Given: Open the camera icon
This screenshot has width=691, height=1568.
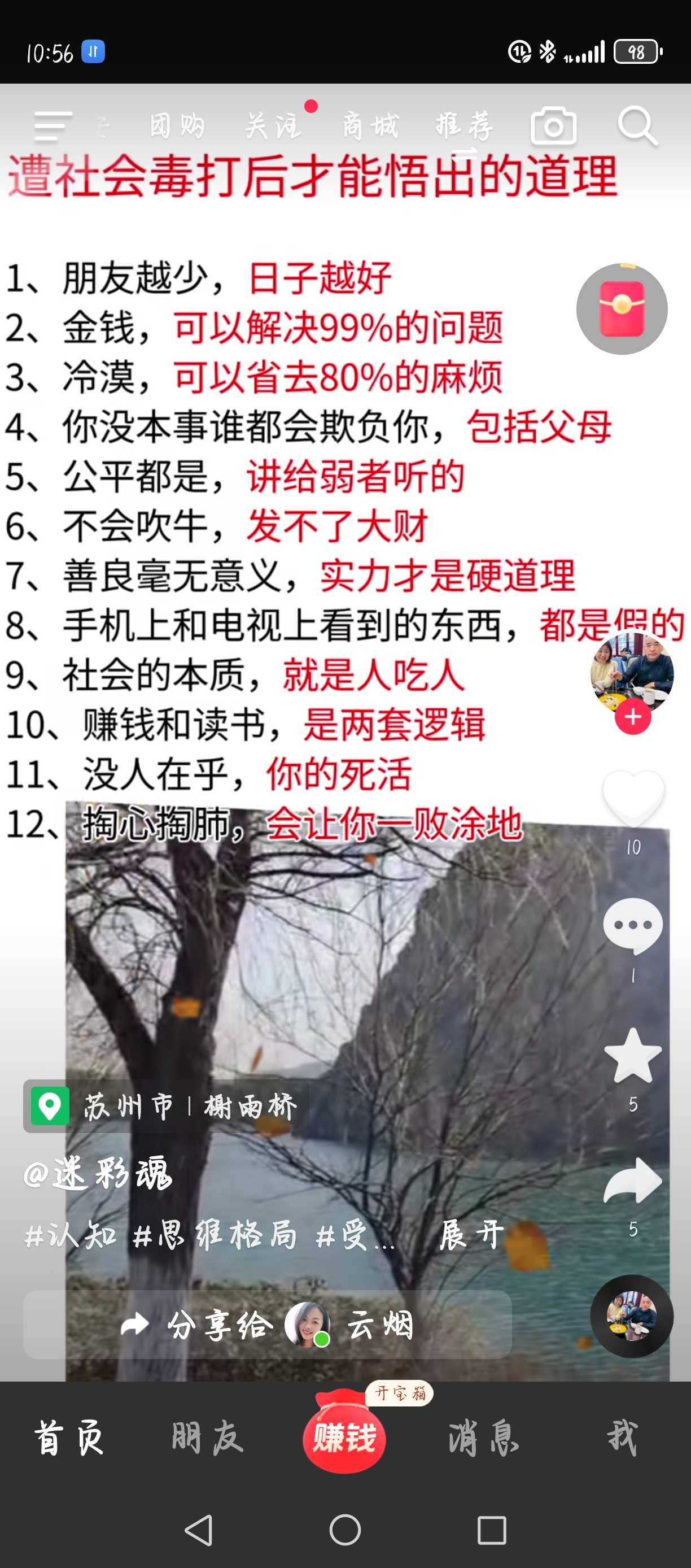Looking at the screenshot, I should tap(553, 126).
